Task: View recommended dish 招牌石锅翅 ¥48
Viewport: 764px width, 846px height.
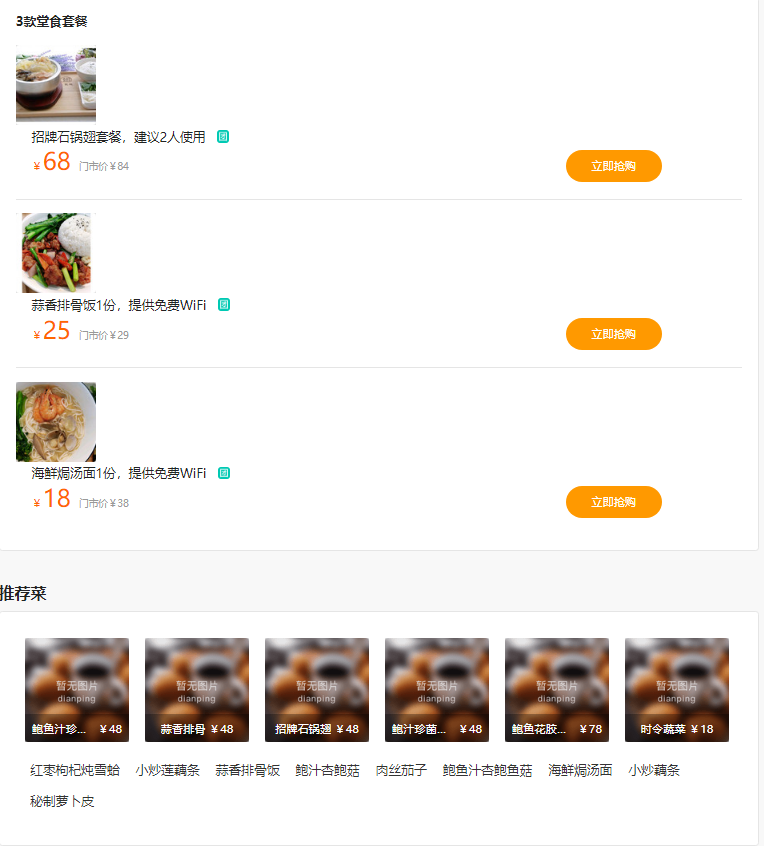Action: tap(317, 690)
